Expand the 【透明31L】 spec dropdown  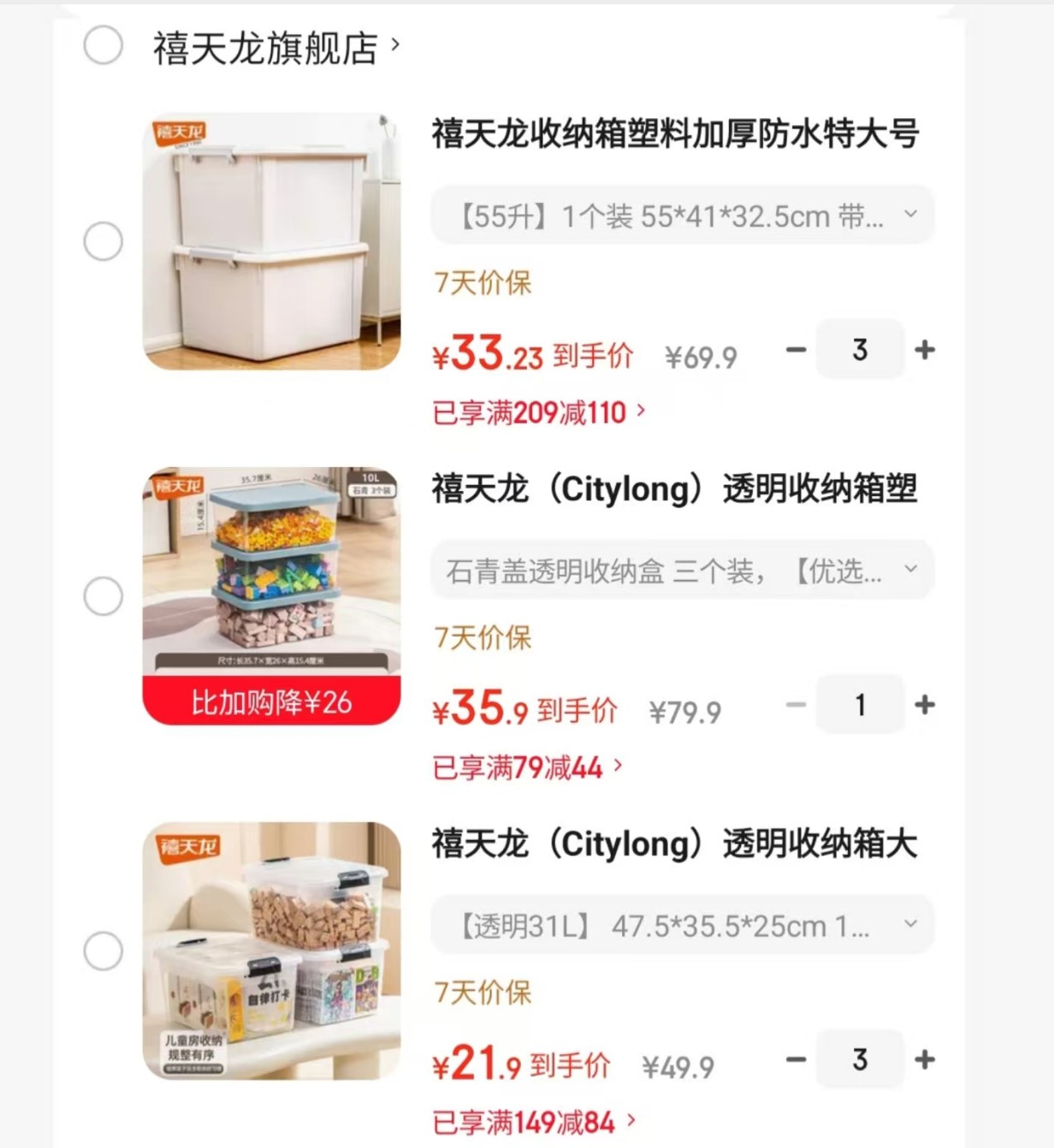(682, 926)
